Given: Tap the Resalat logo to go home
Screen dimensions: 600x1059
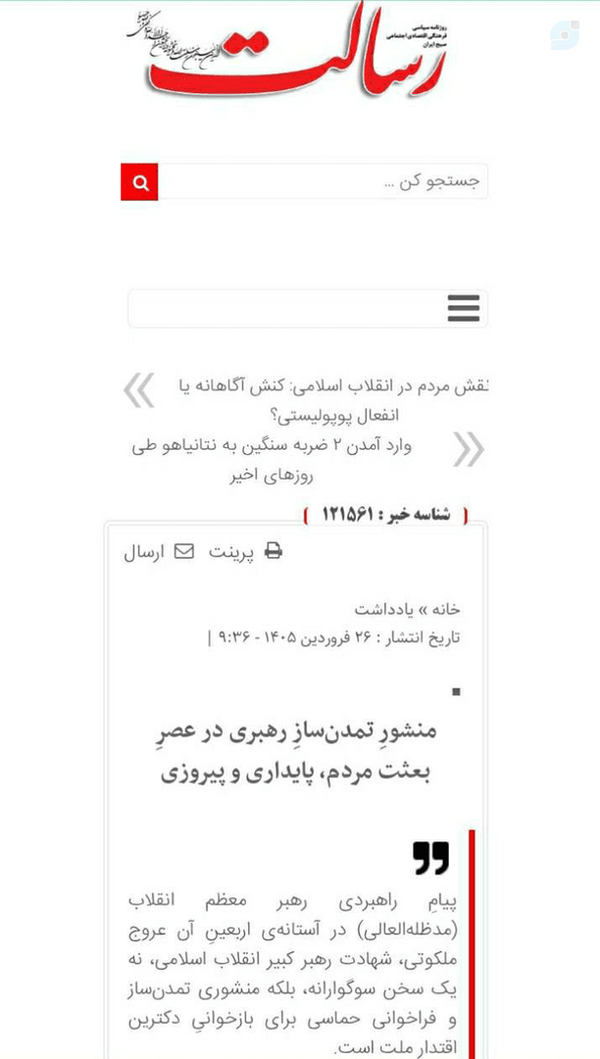Looking at the screenshot, I should coord(284,53).
